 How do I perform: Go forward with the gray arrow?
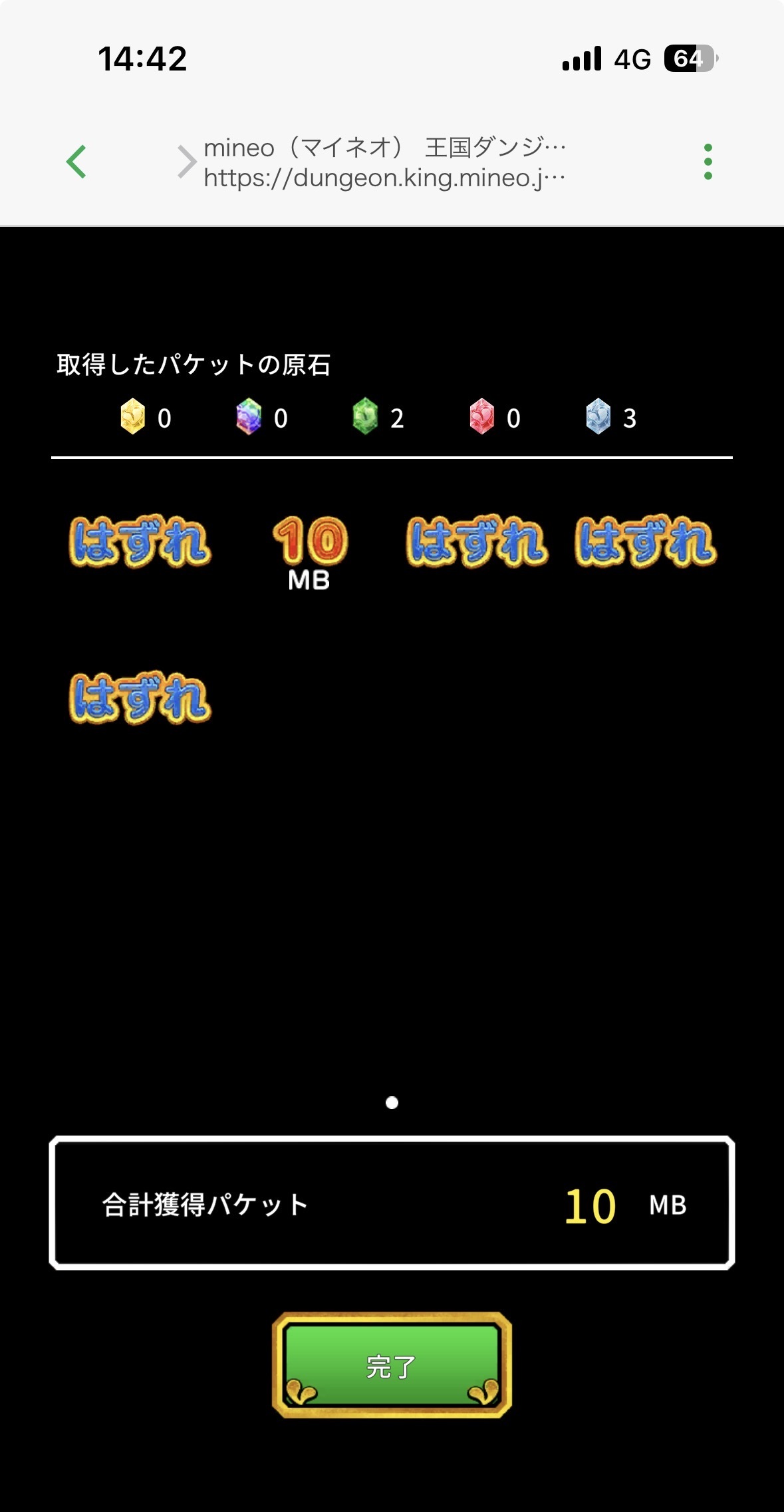187,162
